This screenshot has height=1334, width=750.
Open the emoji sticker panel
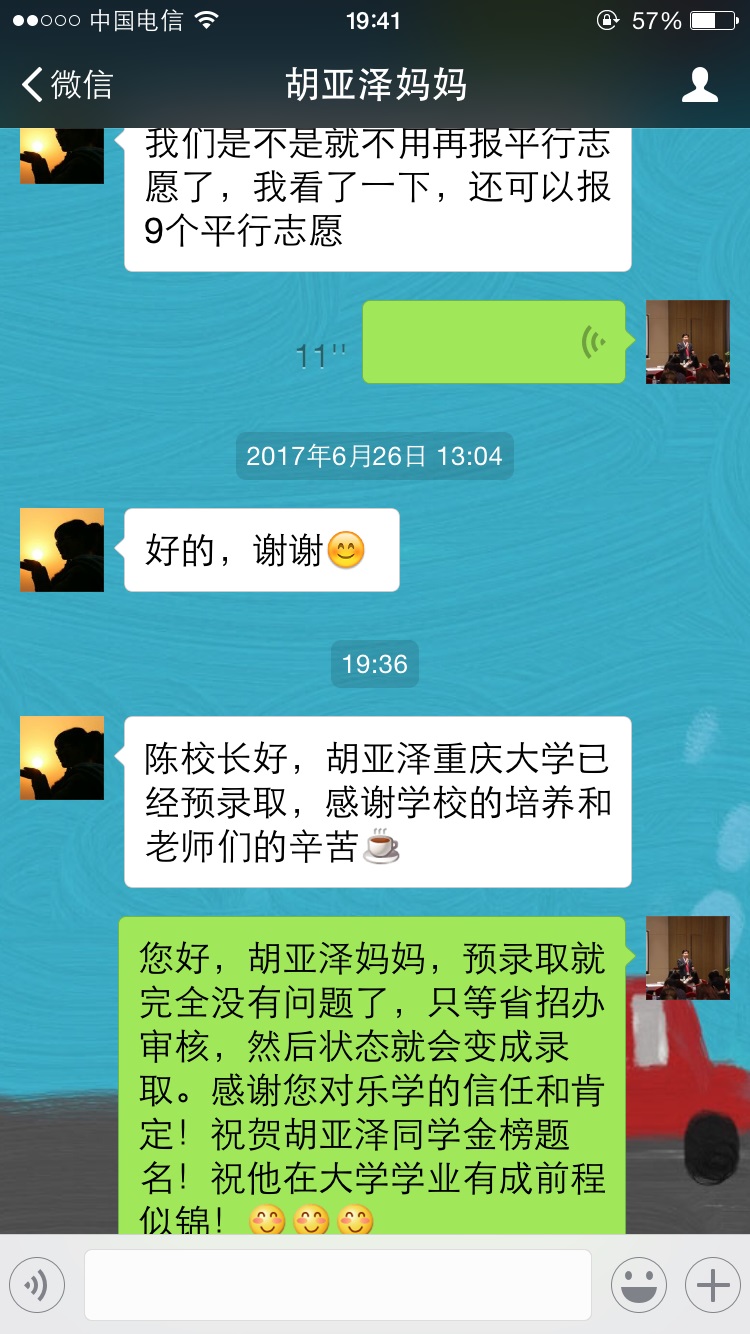[x=638, y=1284]
